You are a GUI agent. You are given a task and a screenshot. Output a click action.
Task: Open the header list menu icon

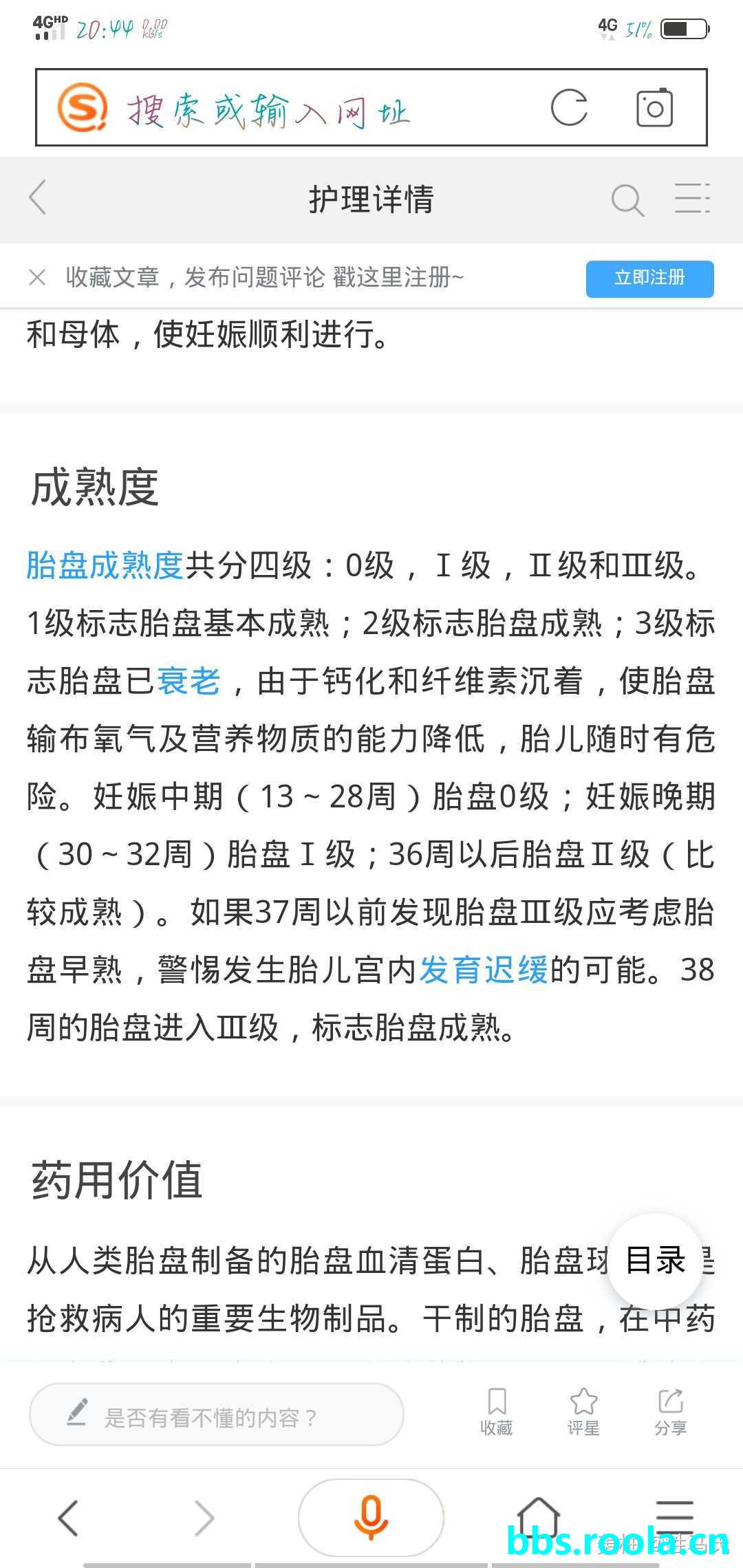click(x=691, y=199)
